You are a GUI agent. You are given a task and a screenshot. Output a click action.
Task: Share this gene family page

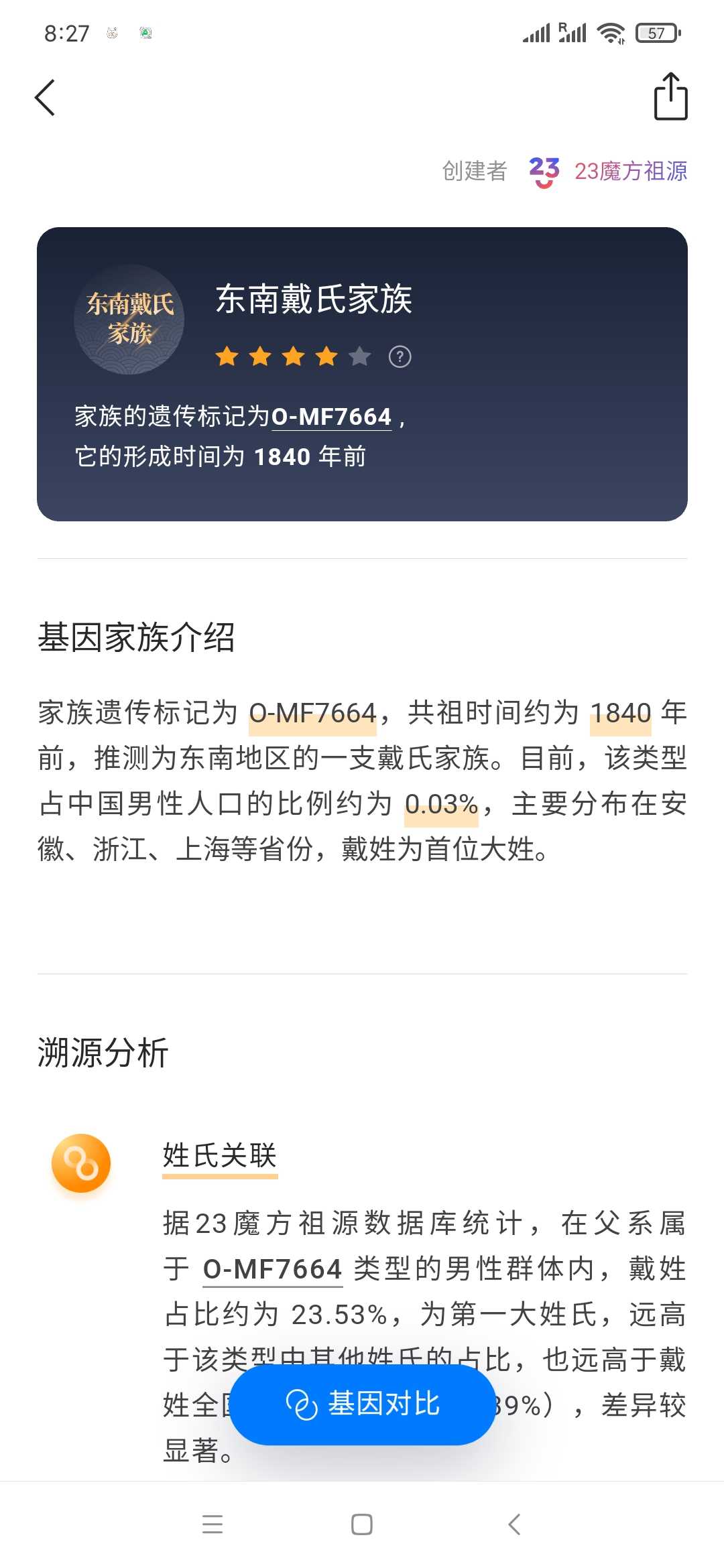coord(670,96)
